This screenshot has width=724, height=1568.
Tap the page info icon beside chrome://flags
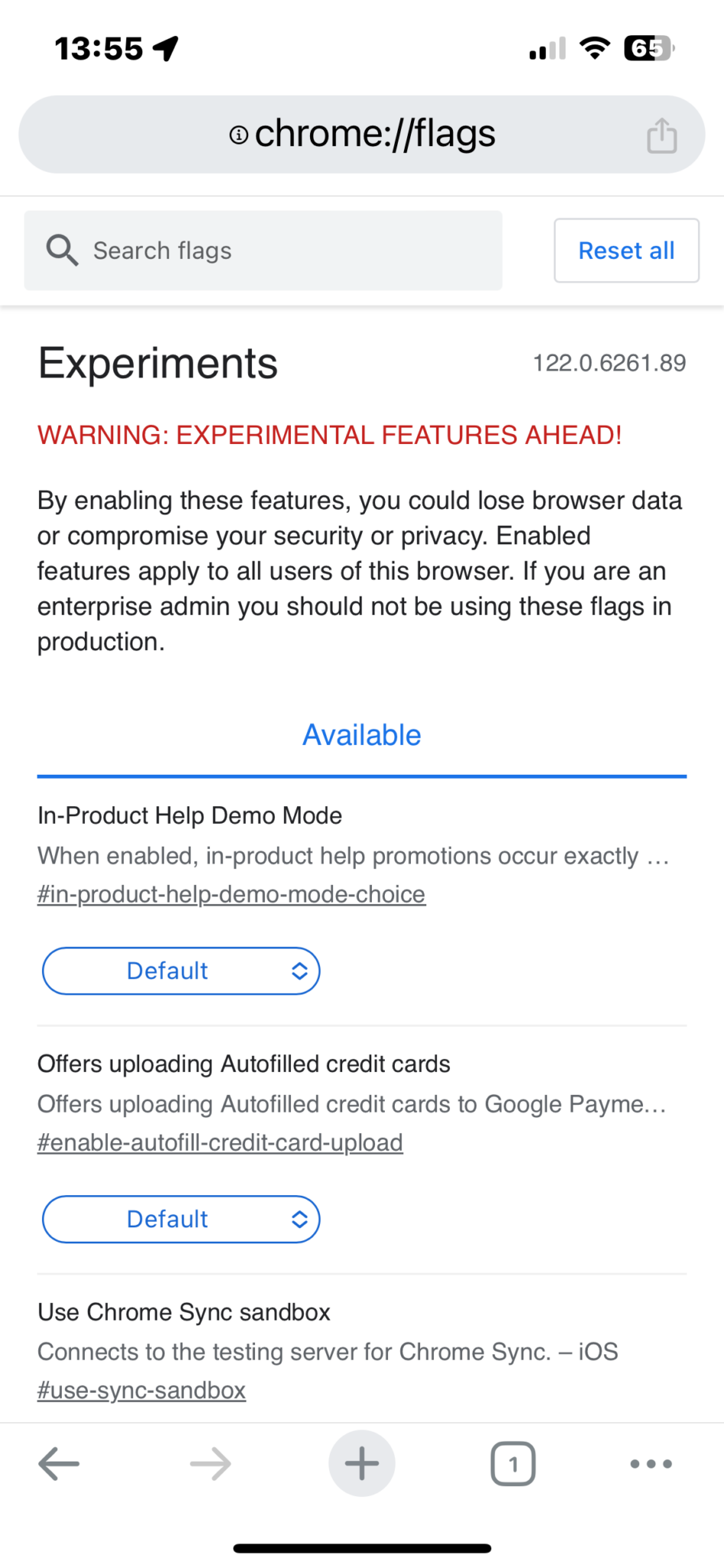point(238,134)
